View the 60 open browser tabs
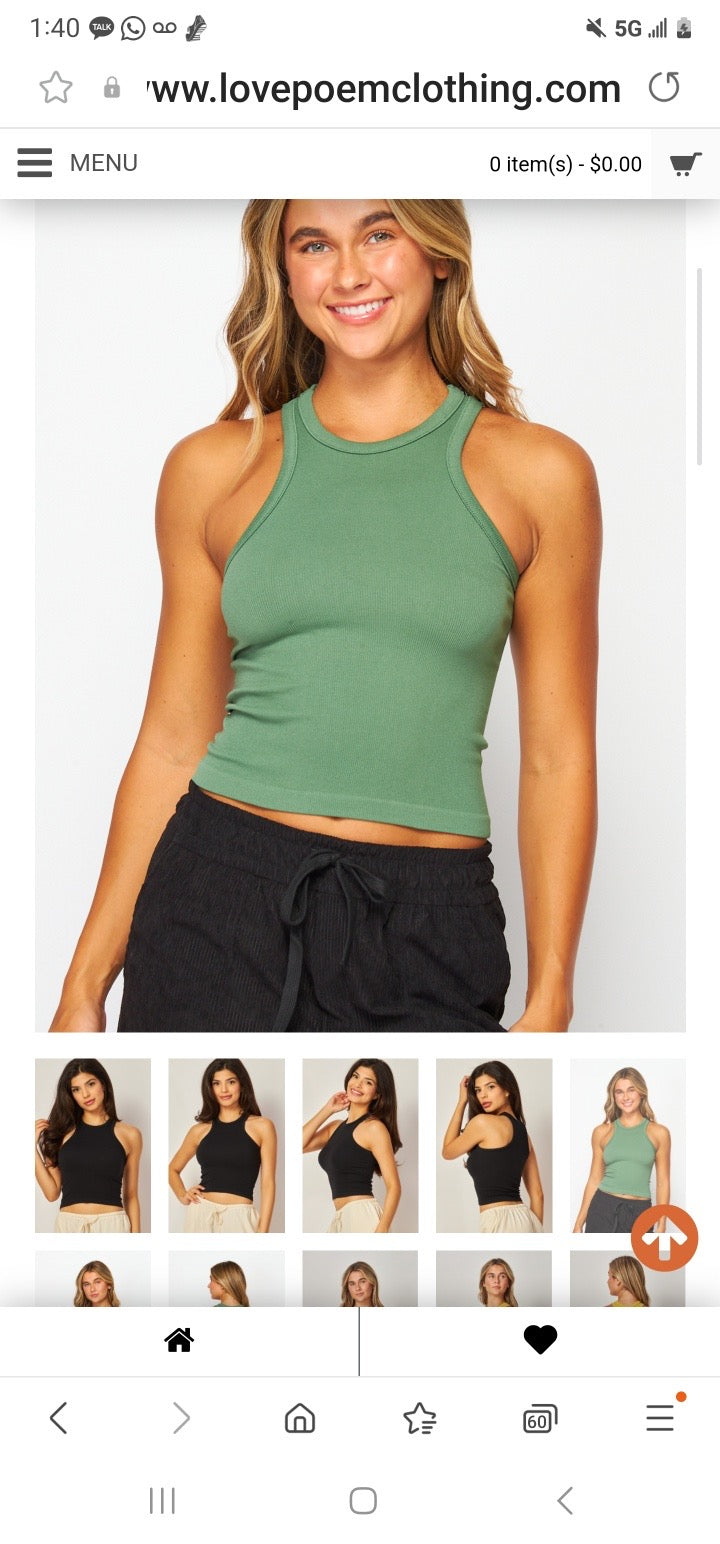The width and height of the screenshot is (720, 1544). coord(540,1418)
